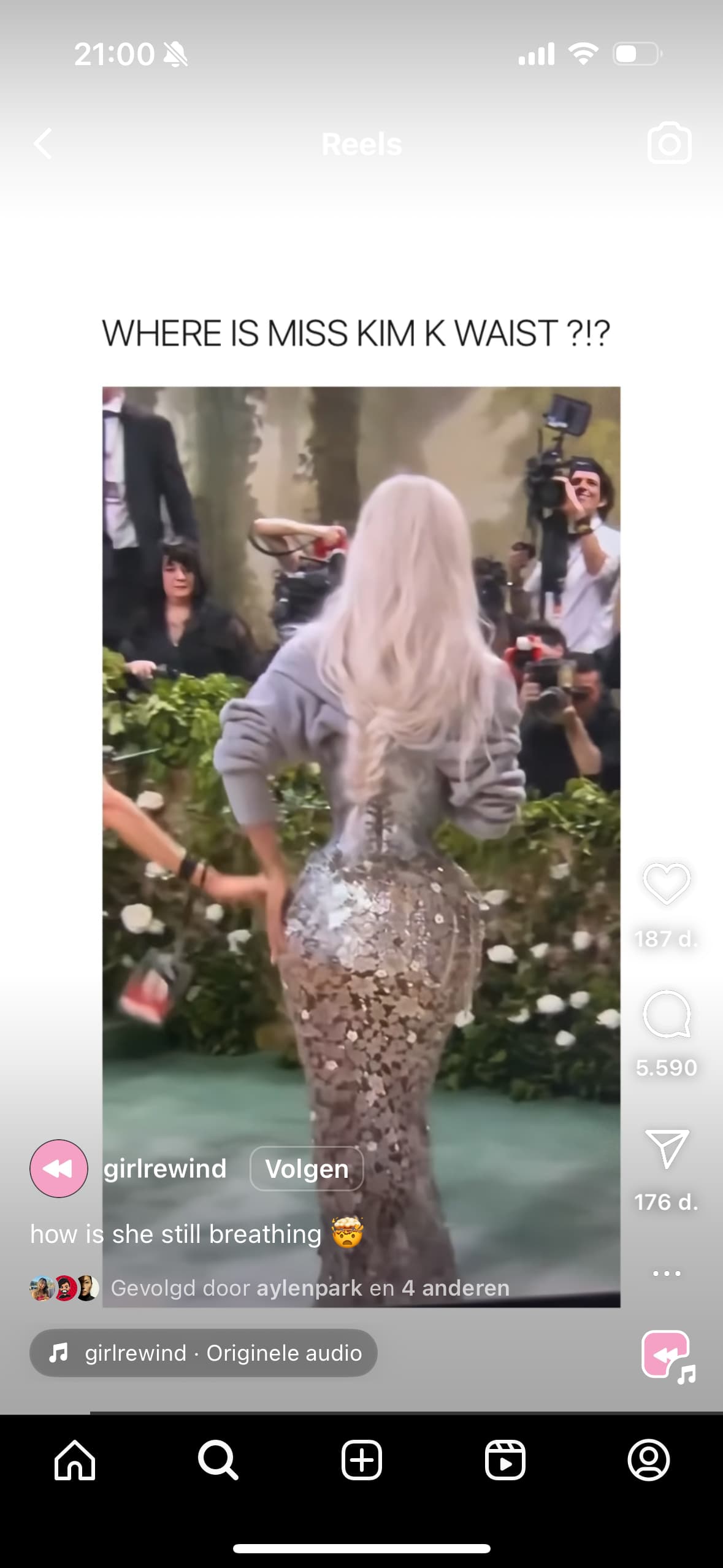This screenshot has height=1568, width=723.
Task: Open the three-dot more options menu
Action: click(667, 1274)
